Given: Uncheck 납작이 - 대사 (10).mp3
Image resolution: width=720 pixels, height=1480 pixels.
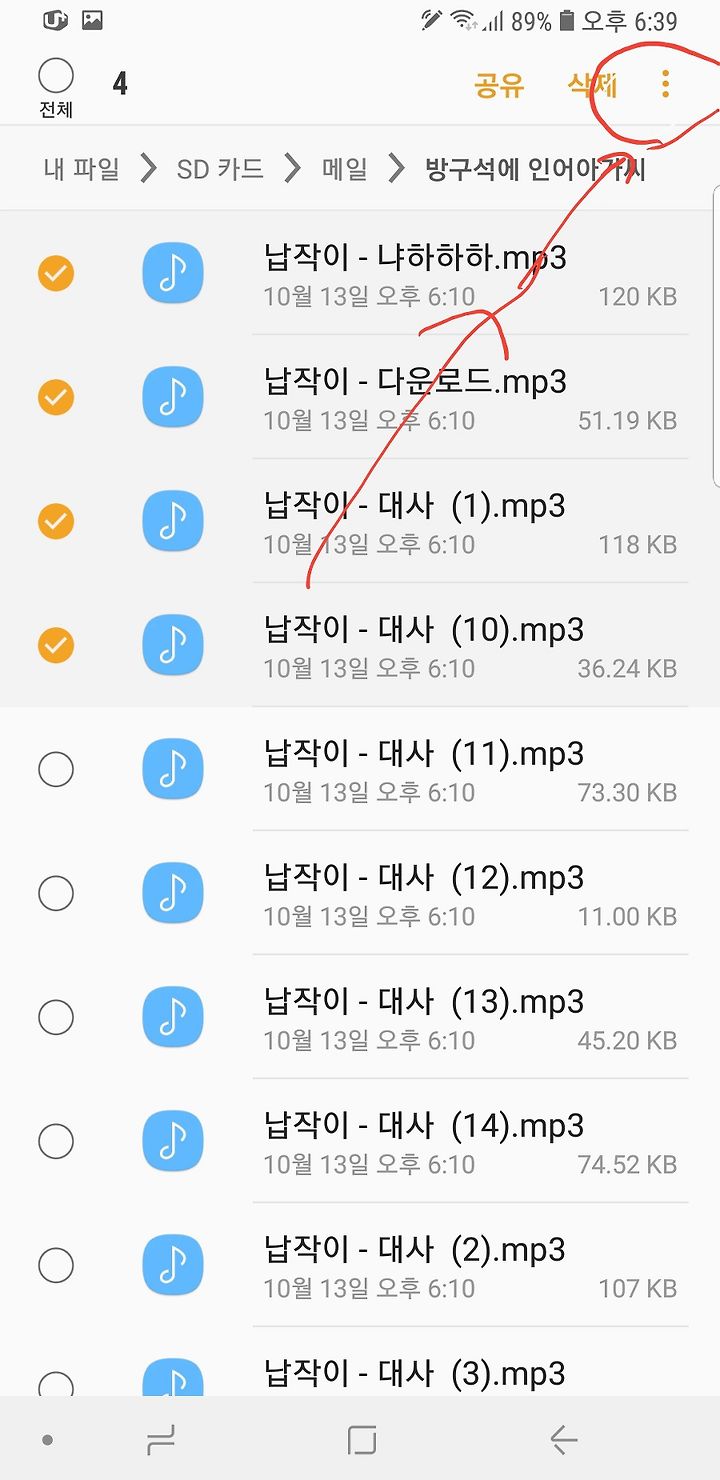Looking at the screenshot, I should click(56, 645).
